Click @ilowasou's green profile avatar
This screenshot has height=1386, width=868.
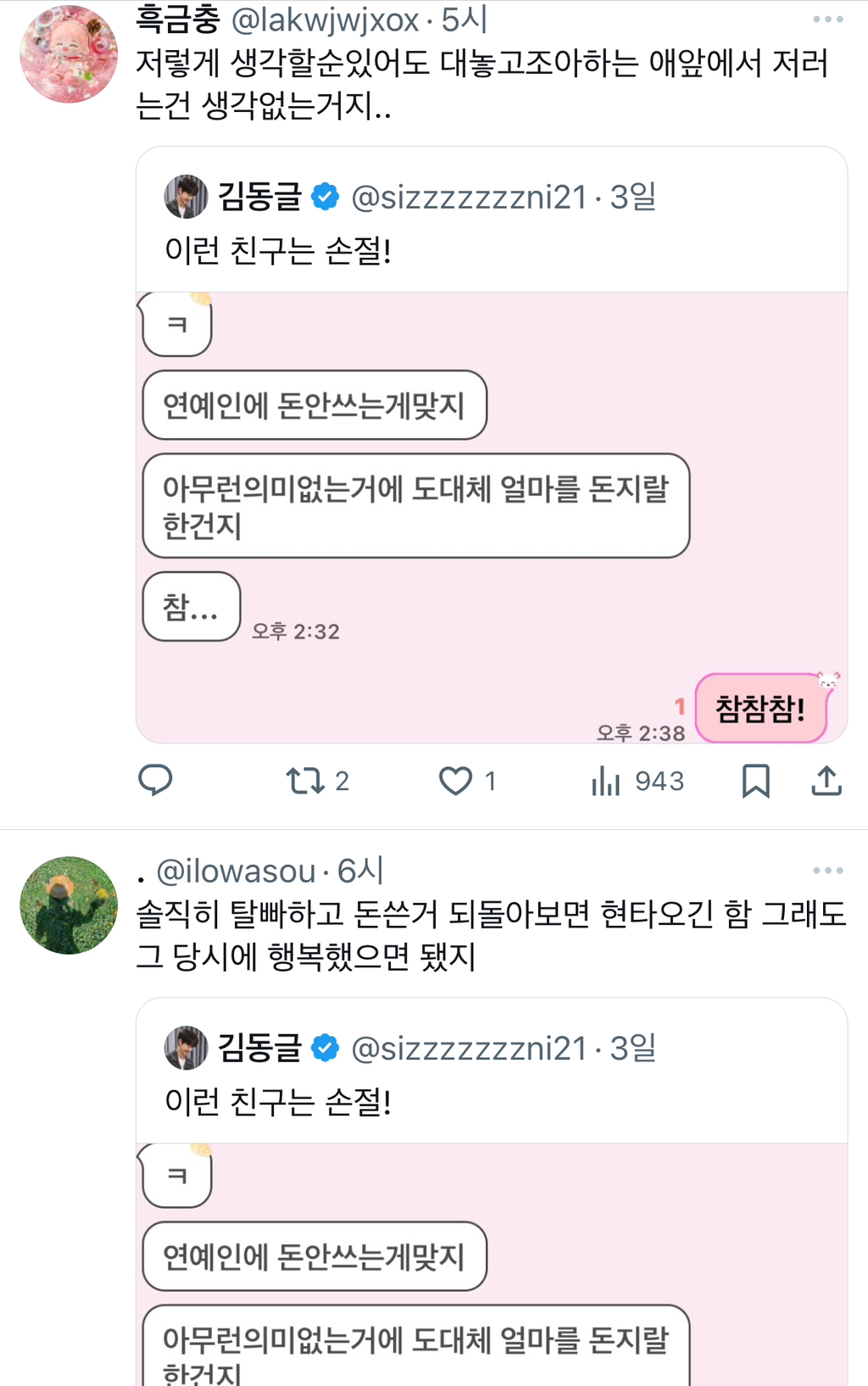pyautogui.click(x=68, y=903)
